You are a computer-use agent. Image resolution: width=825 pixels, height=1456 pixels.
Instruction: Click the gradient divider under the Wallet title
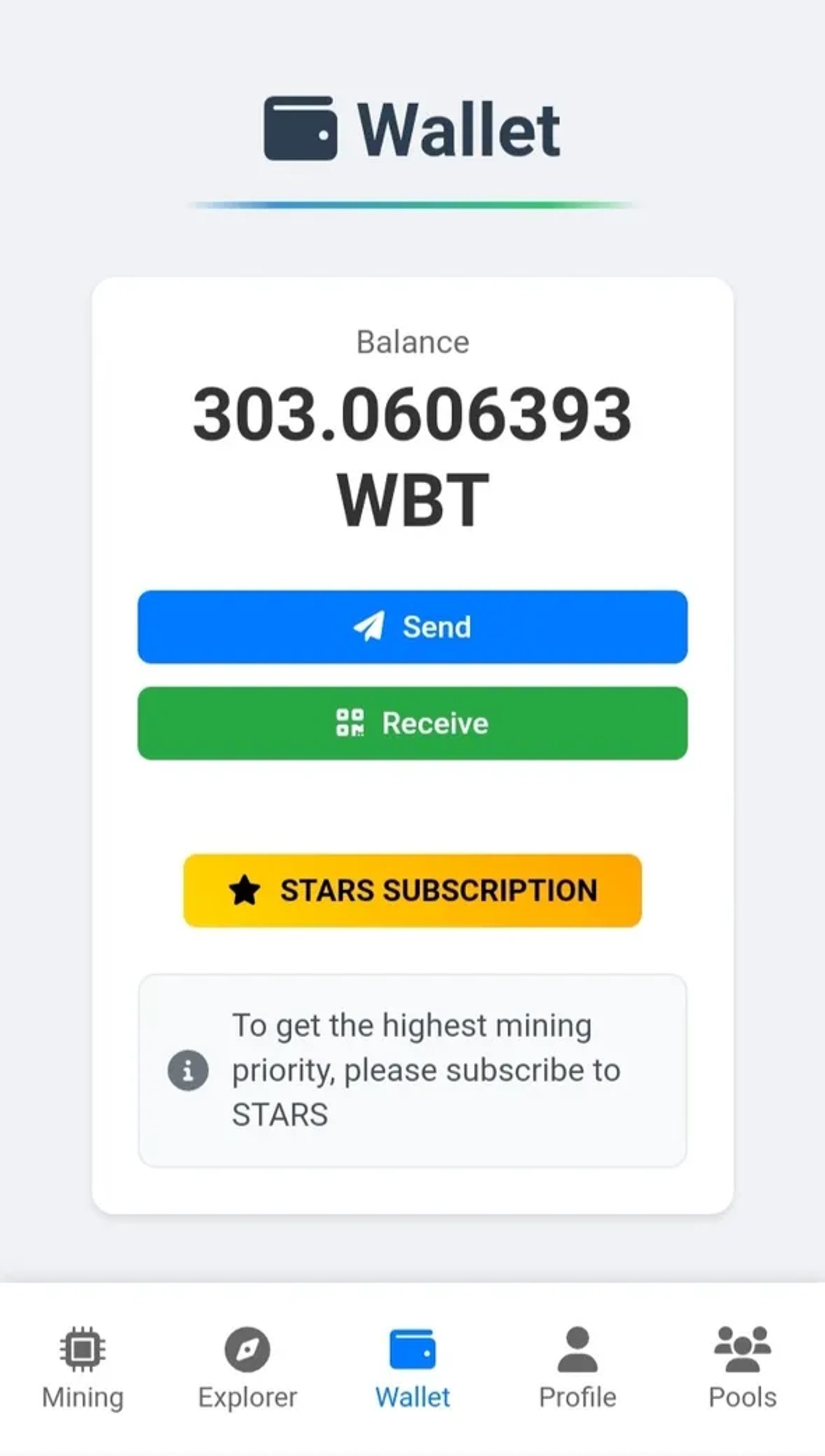click(x=412, y=206)
